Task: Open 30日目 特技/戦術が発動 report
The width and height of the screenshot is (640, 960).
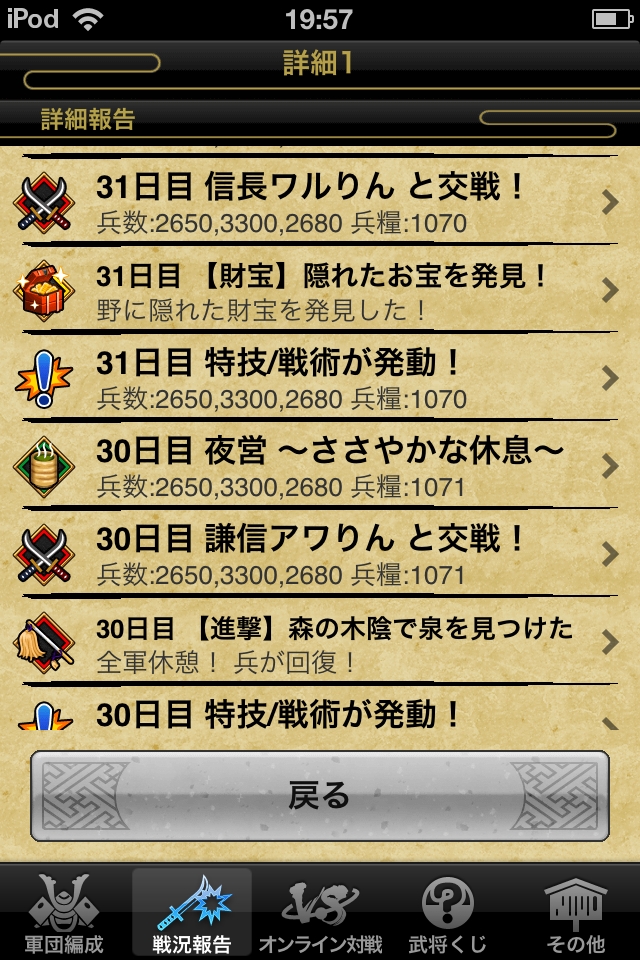Action: click(x=318, y=711)
